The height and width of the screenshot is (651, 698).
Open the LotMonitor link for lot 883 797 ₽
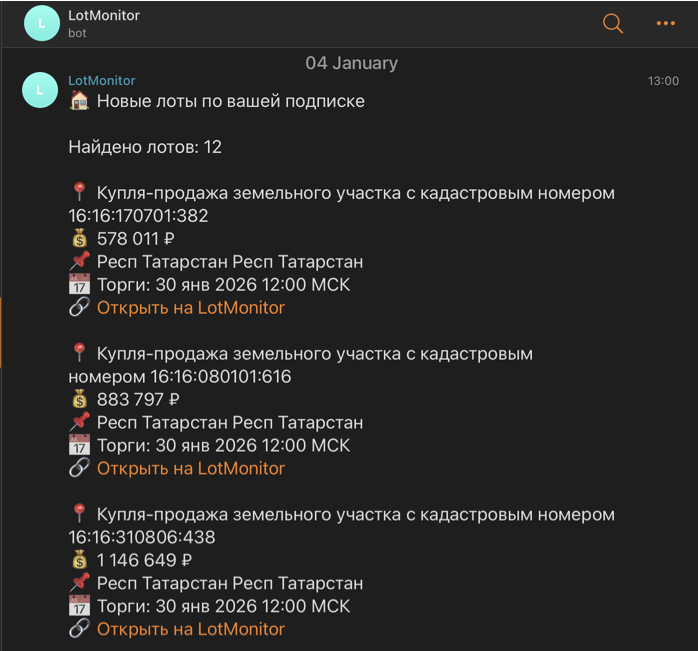(x=190, y=468)
